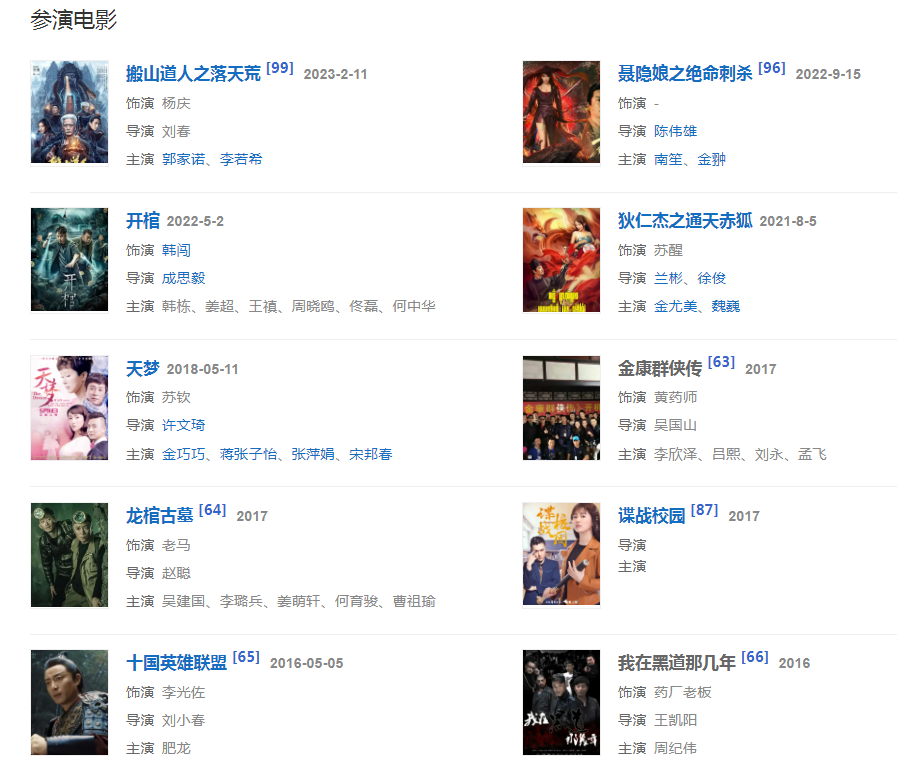Open reference 63 next to 金康群侠传
Screen dimensions: 897x776
pos(721,362)
